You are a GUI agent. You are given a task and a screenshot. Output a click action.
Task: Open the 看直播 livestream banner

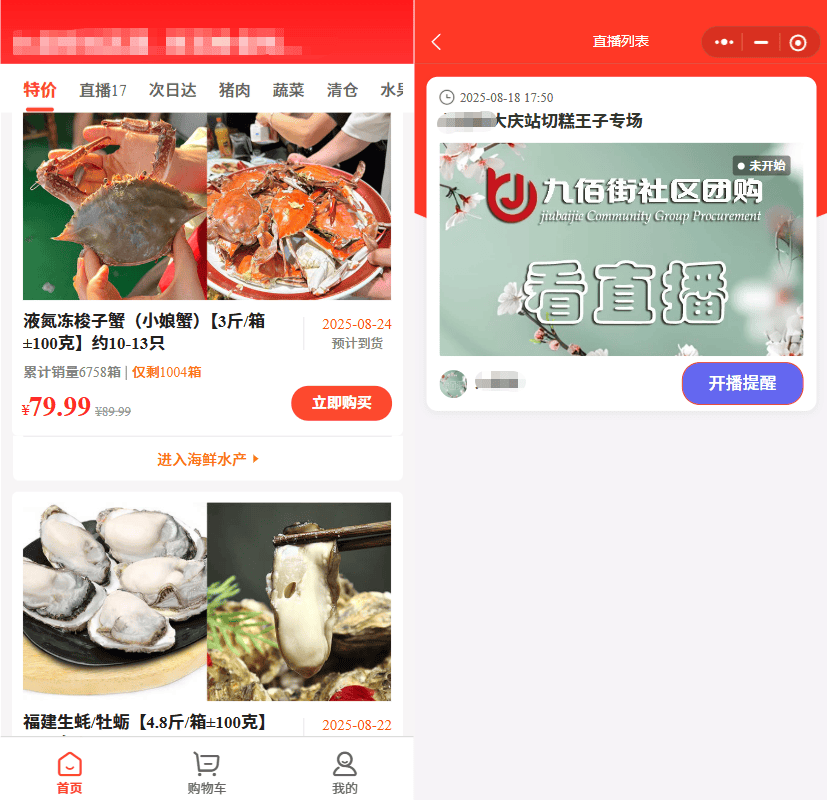pos(621,249)
